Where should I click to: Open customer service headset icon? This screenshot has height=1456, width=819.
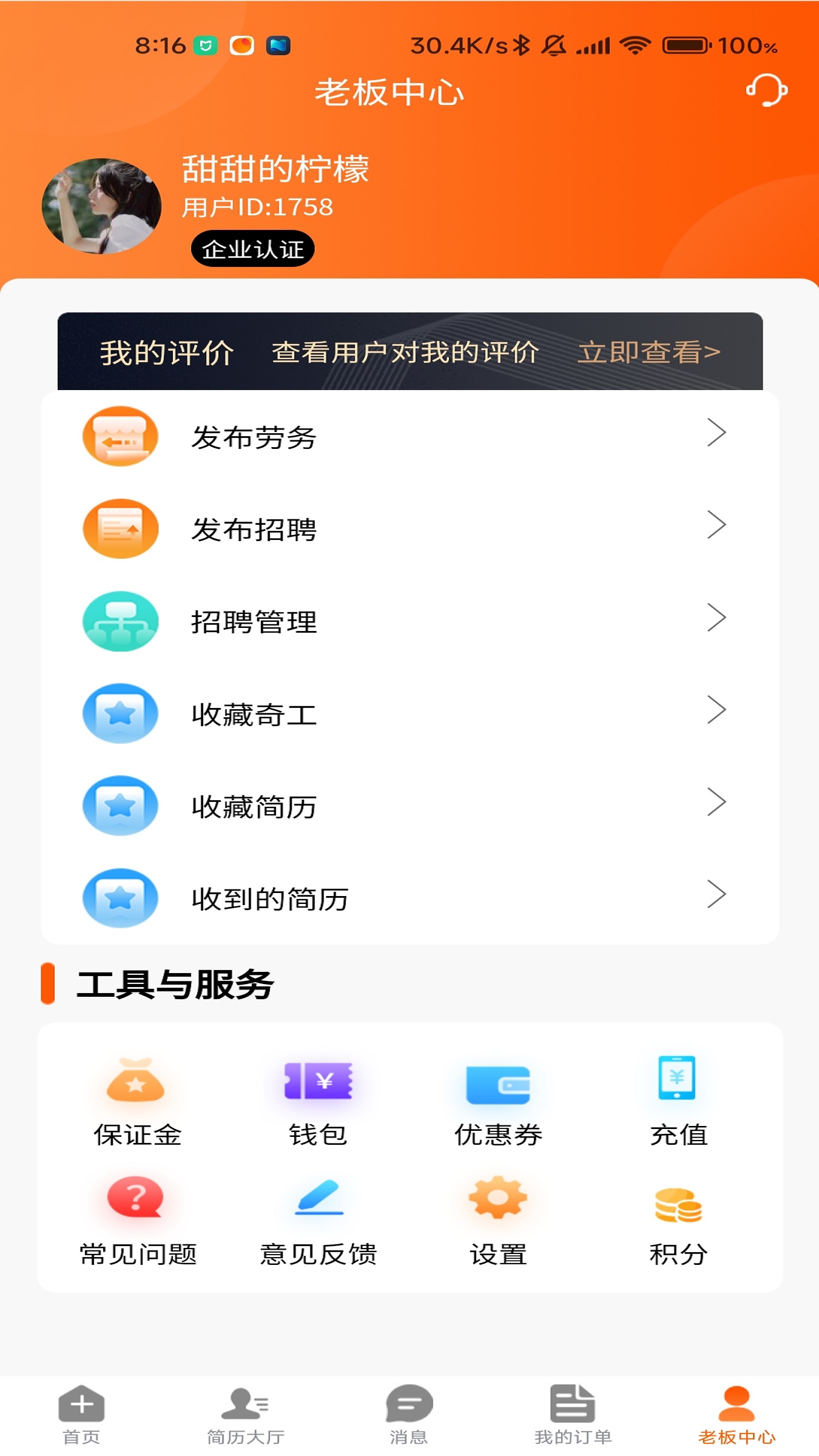766,90
